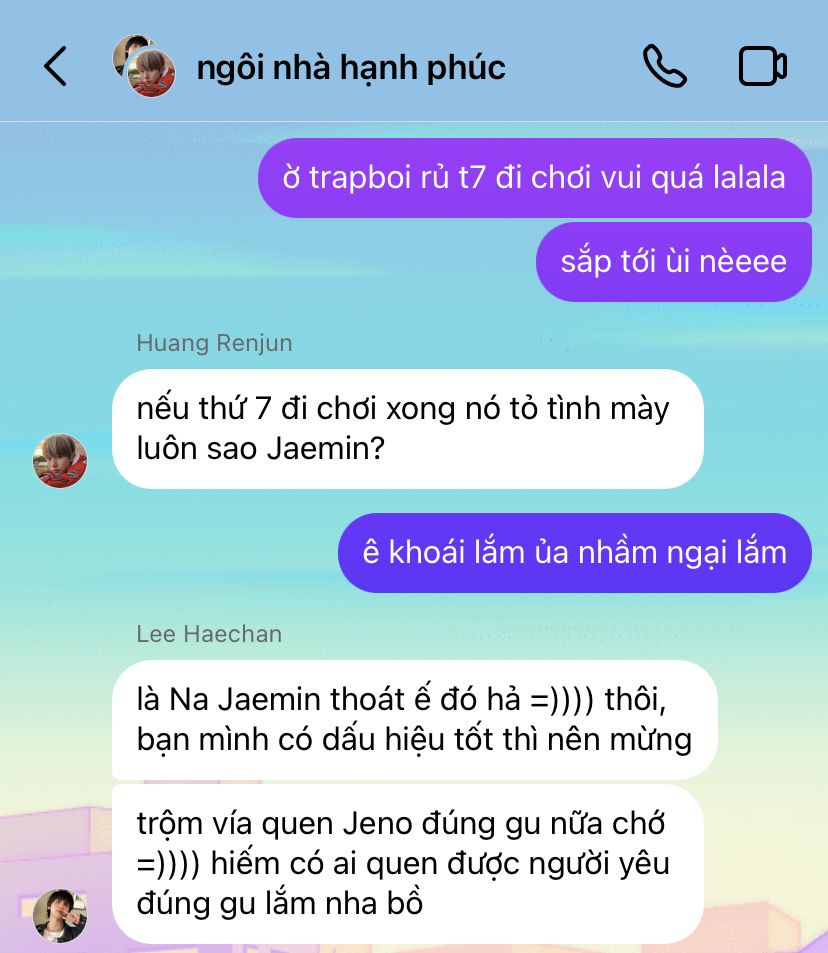The height and width of the screenshot is (953, 828).
Task: Open Lee Haechan's profile avatar
Action: pyautogui.click(x=60, y=915)
